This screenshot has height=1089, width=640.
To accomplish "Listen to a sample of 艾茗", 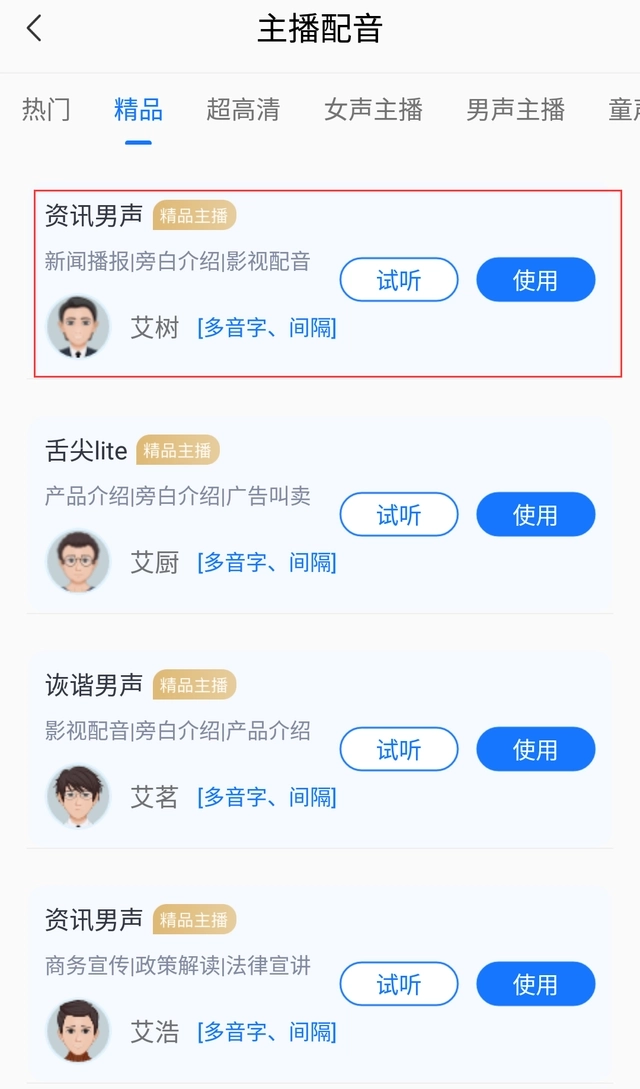I will [x=399, y=750].
